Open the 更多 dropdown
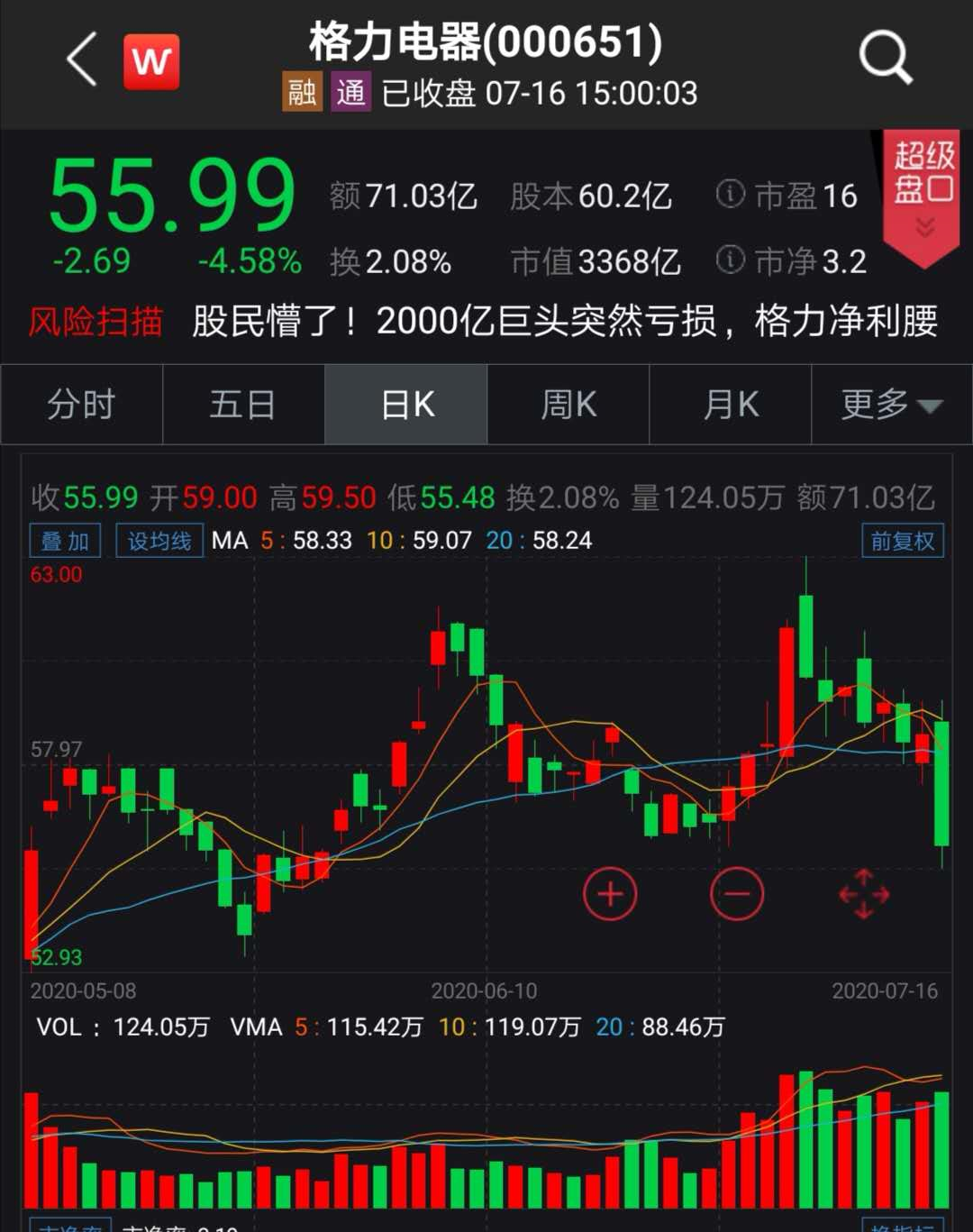This screenshot has width=973, height=1232. [891, 405]
